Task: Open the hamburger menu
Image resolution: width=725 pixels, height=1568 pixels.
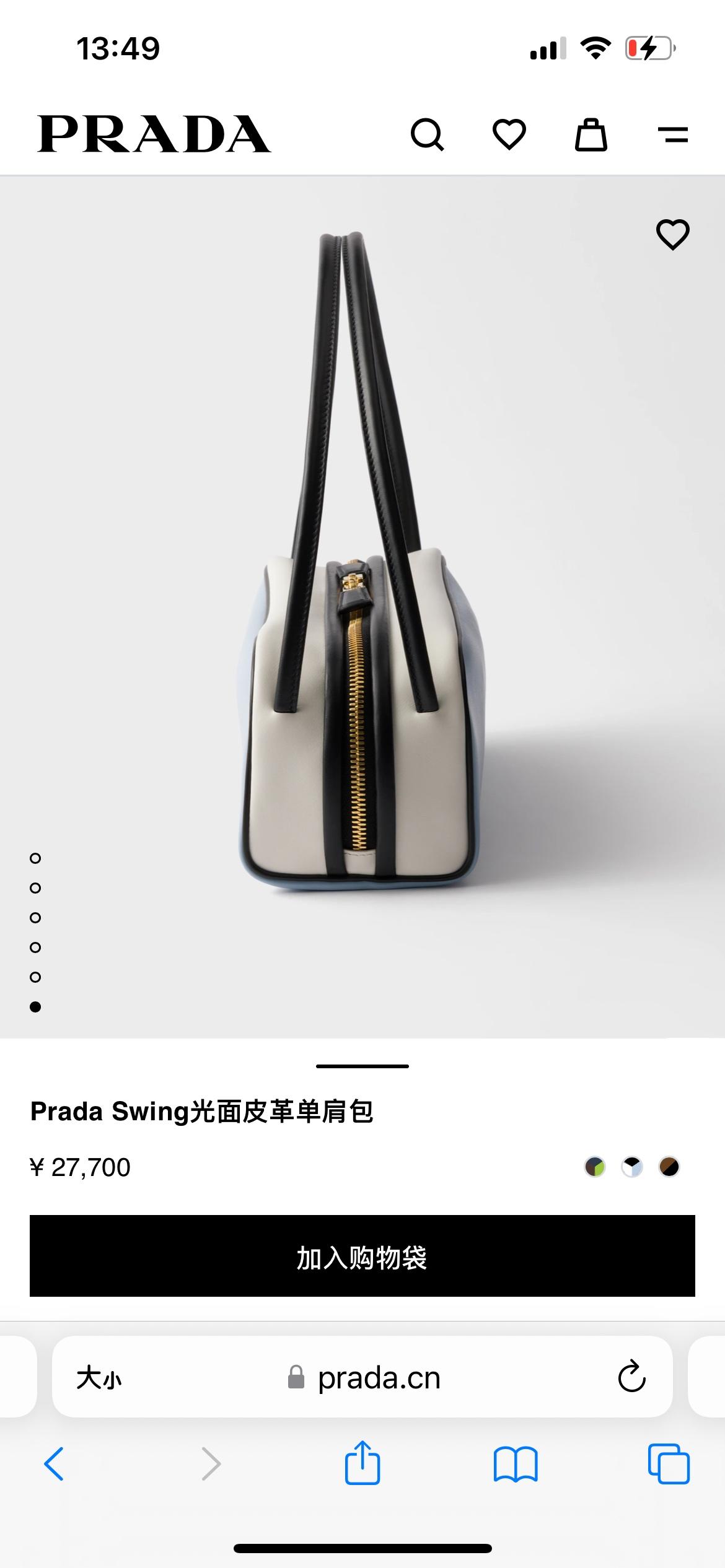Action: coord(672,134)
